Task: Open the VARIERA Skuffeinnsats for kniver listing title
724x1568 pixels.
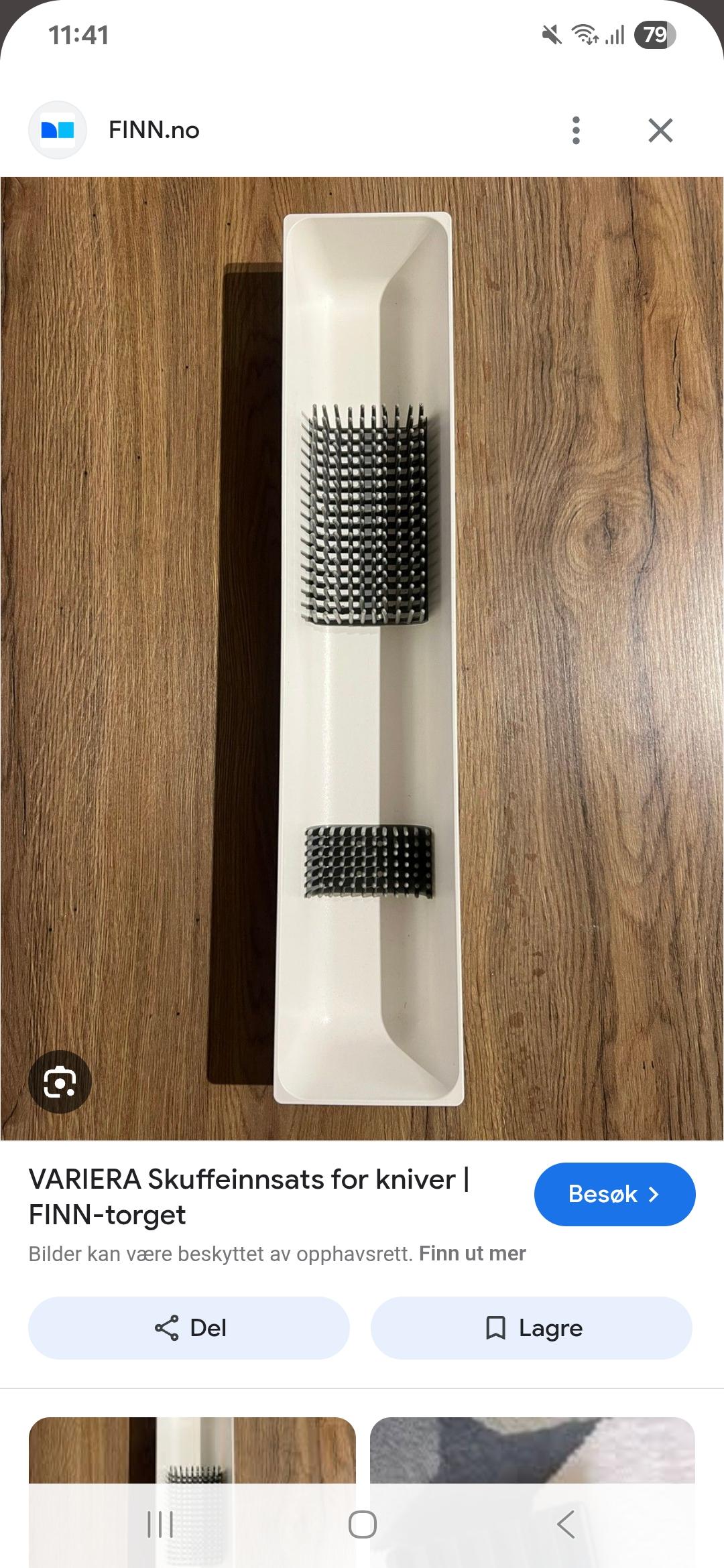Action: coord(248,1197)
